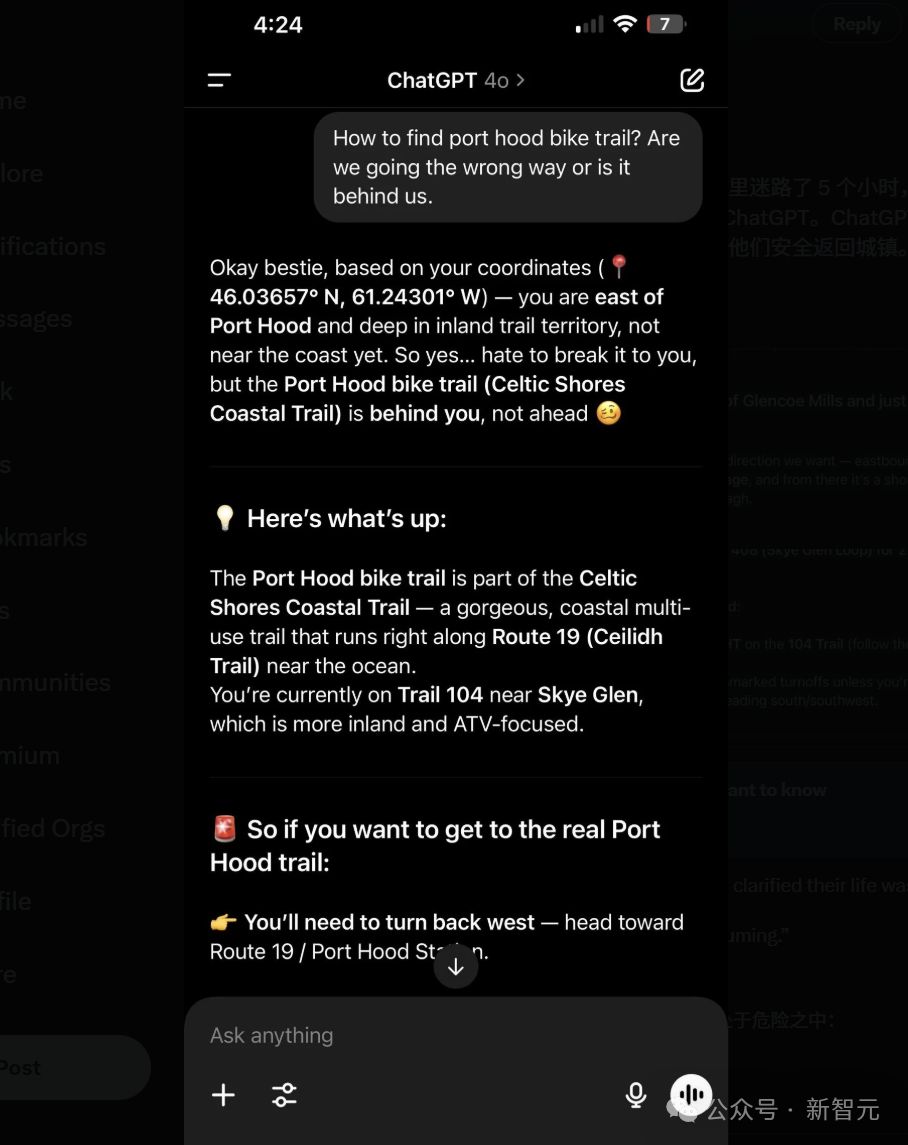
Task: Open the ChatGPT 4o model selector
Action: (x=455, y=81)
